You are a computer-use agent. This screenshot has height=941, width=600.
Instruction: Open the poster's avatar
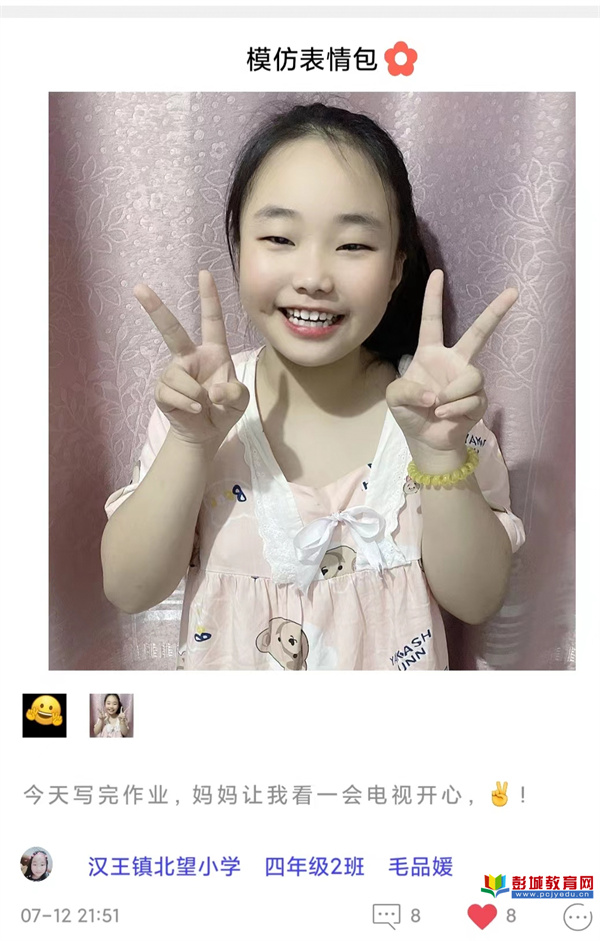pyautogui.click(x=37, y=864)
